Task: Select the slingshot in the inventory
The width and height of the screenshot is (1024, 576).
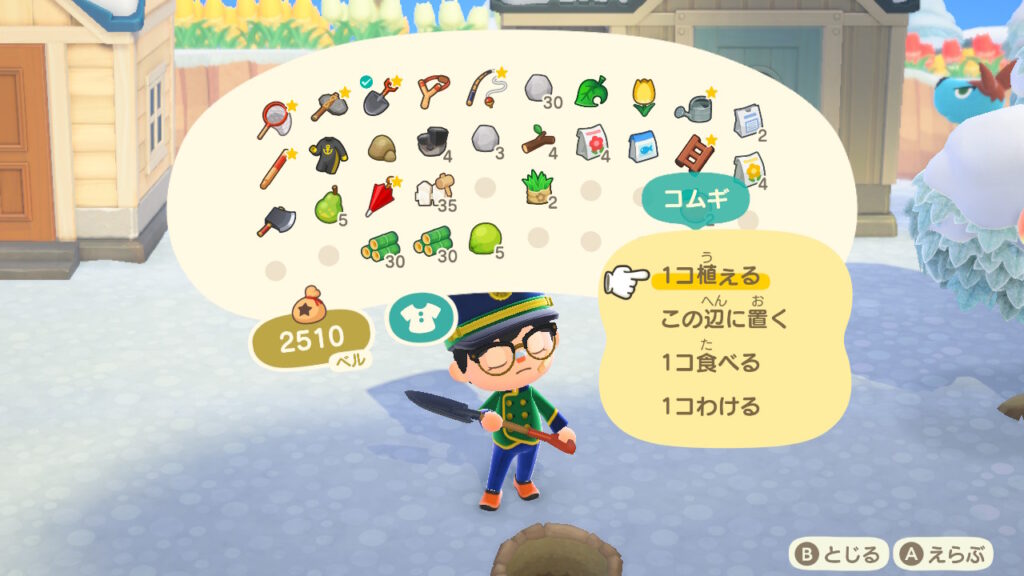Action: [x=433, y=91]
